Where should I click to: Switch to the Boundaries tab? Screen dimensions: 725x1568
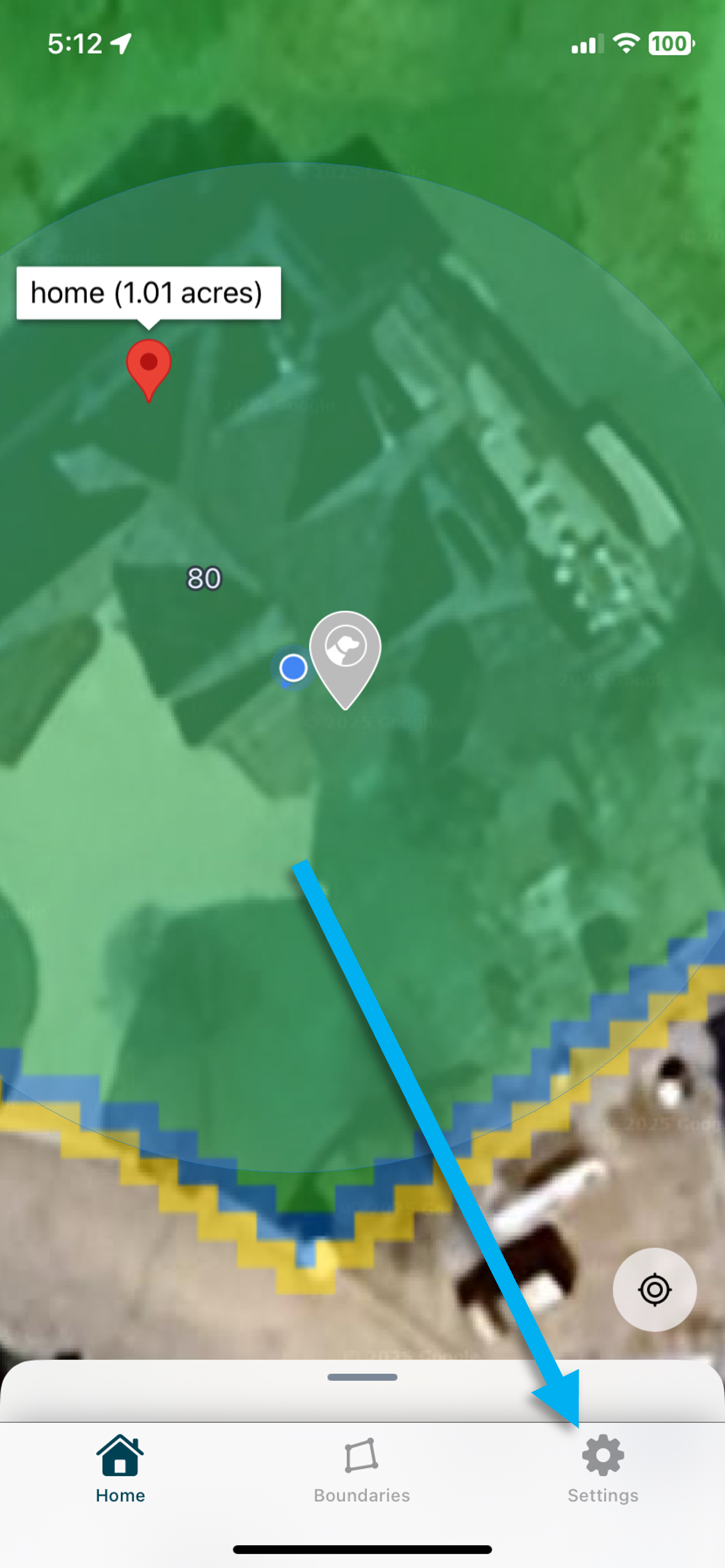[x=362, y=1470]
